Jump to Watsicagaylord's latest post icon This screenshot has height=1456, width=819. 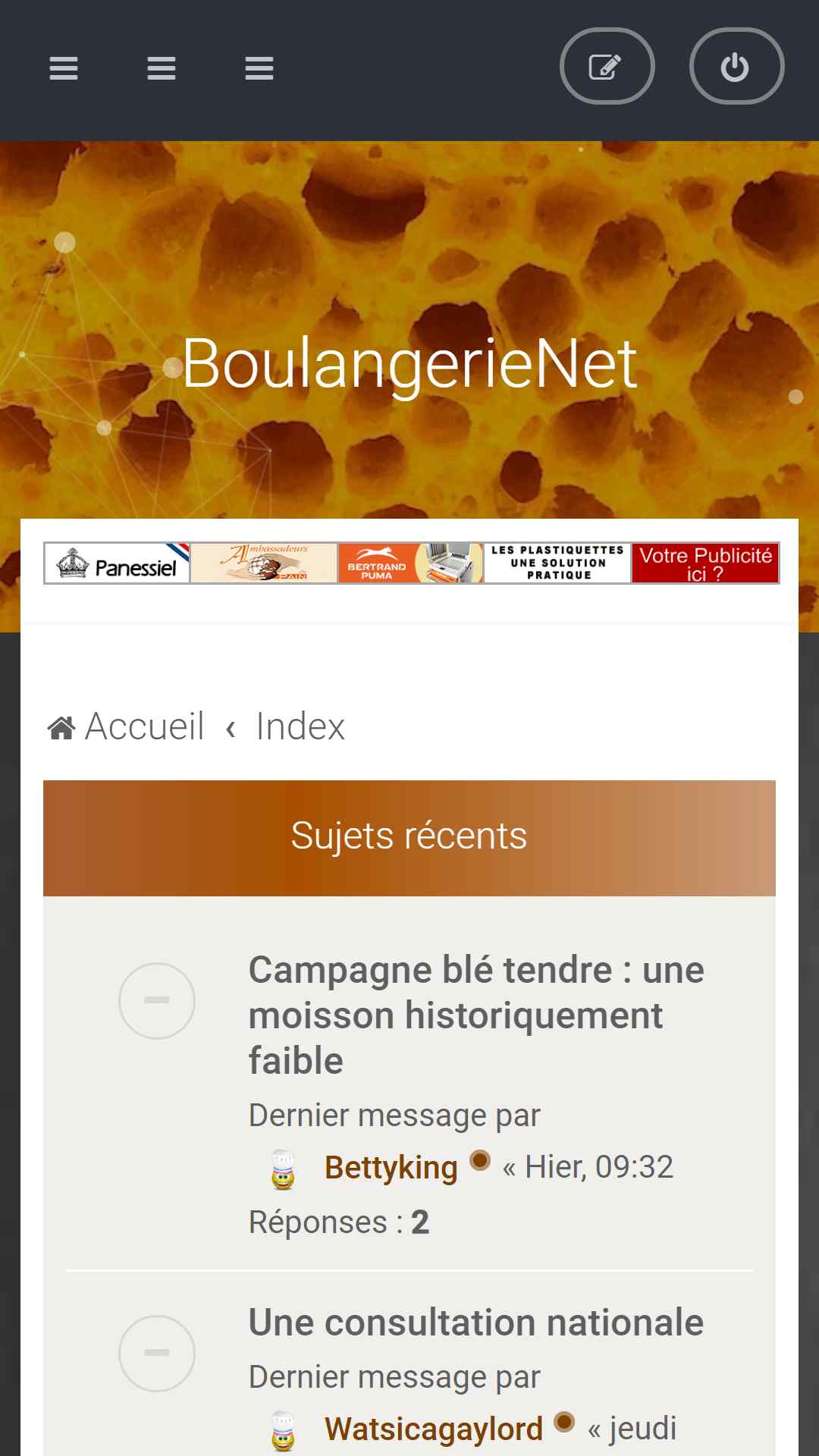564,1422
